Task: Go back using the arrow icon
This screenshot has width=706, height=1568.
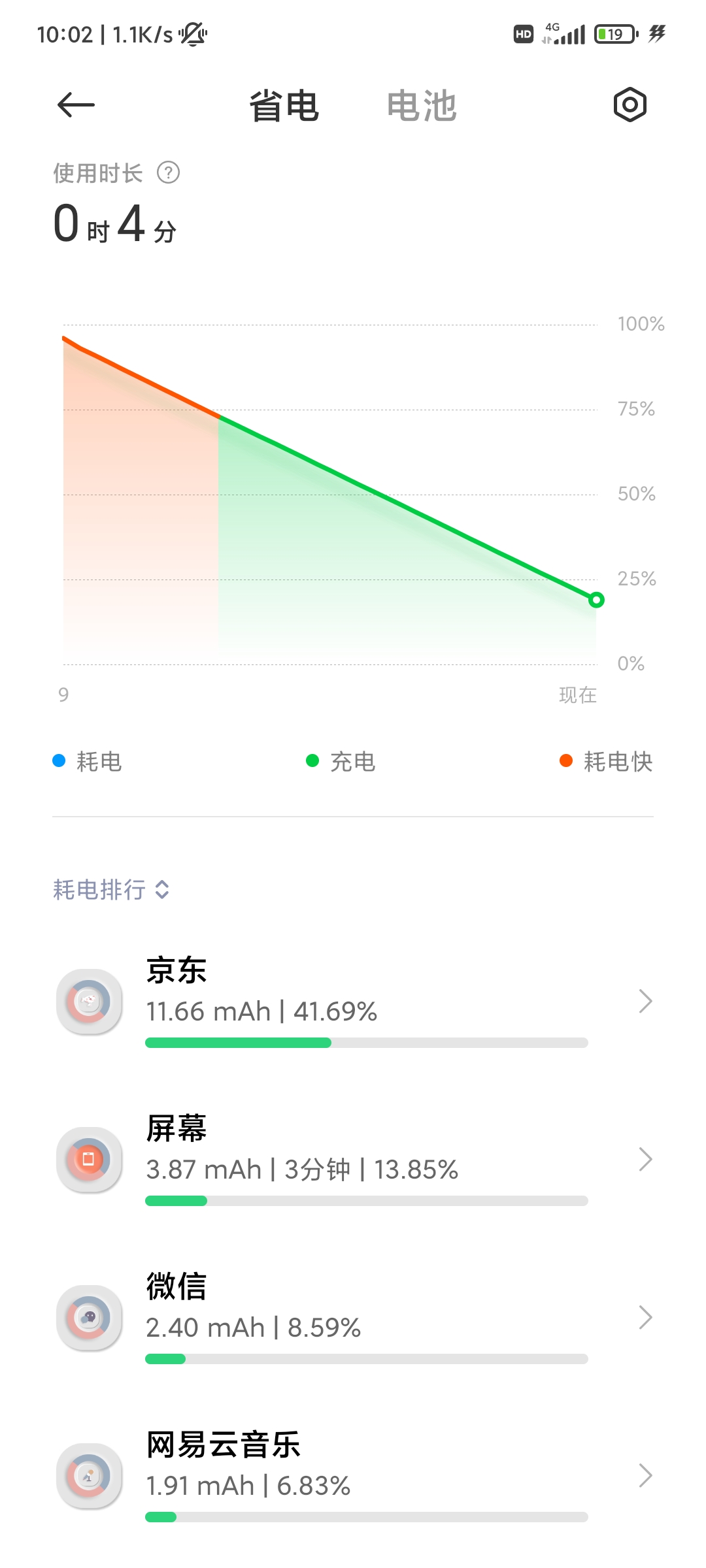Action: click(x=76, y=105)
